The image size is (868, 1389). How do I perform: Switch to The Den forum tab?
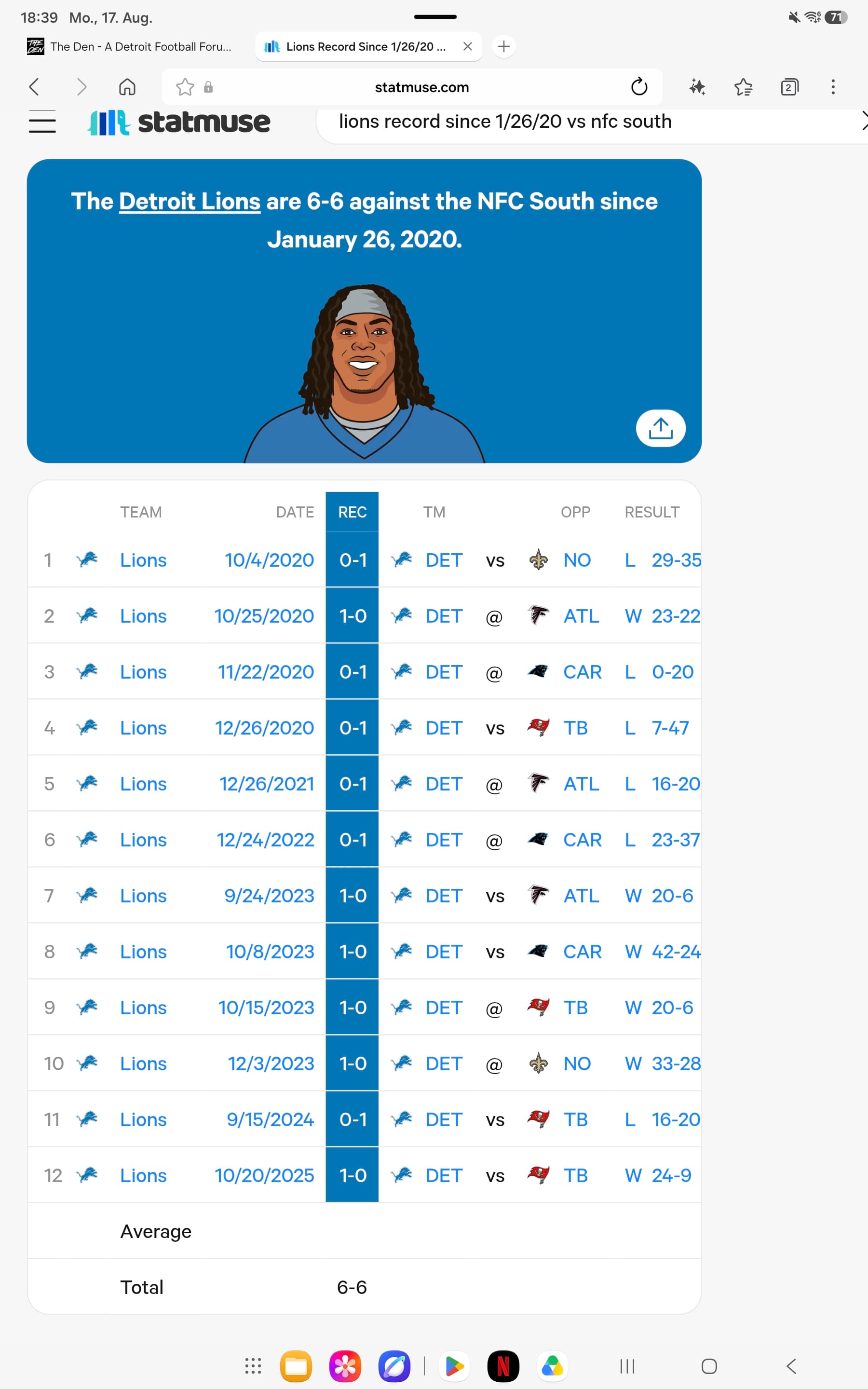[130, 46]
